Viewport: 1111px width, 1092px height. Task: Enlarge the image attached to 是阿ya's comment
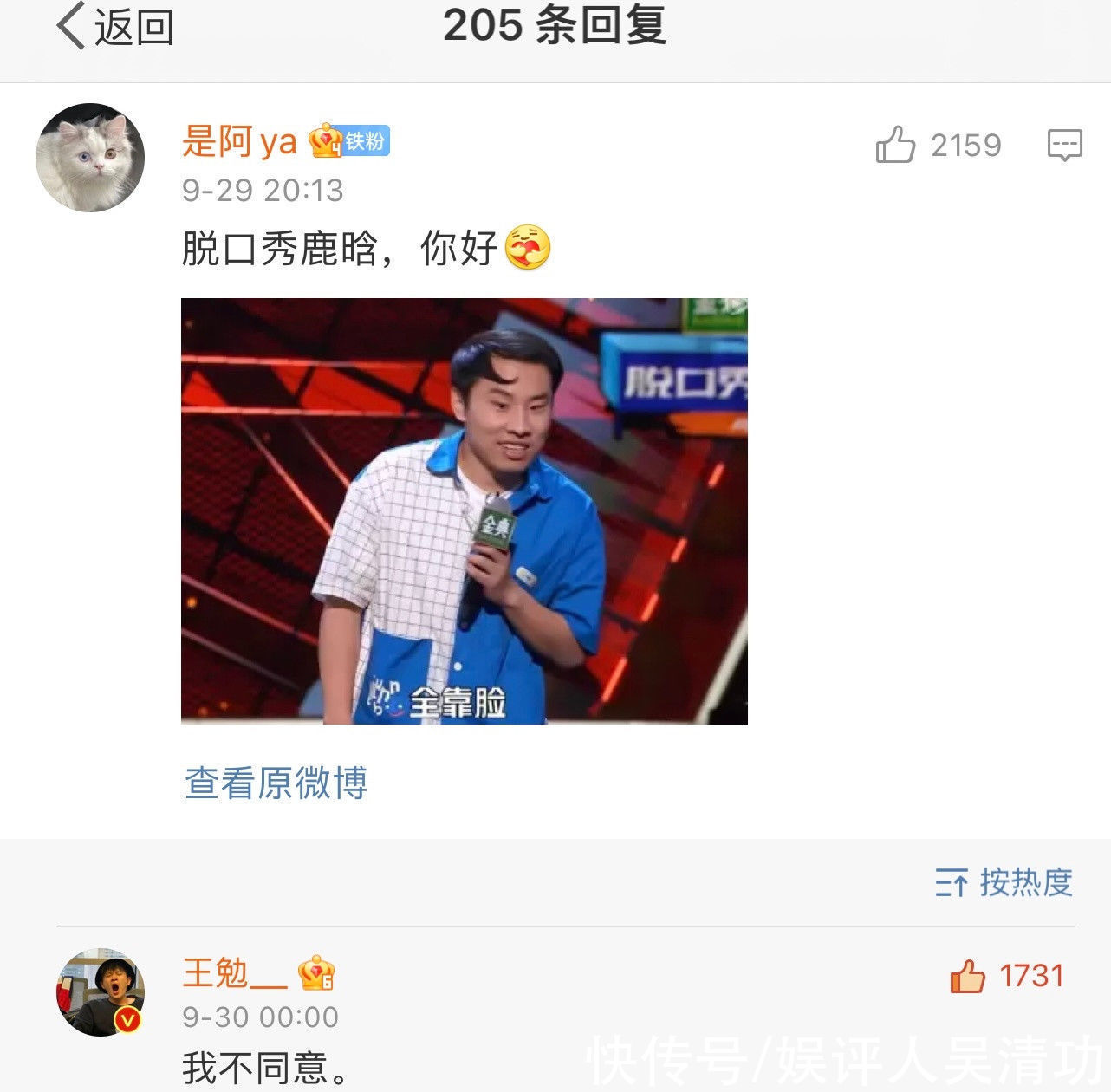tap(464, 510)
